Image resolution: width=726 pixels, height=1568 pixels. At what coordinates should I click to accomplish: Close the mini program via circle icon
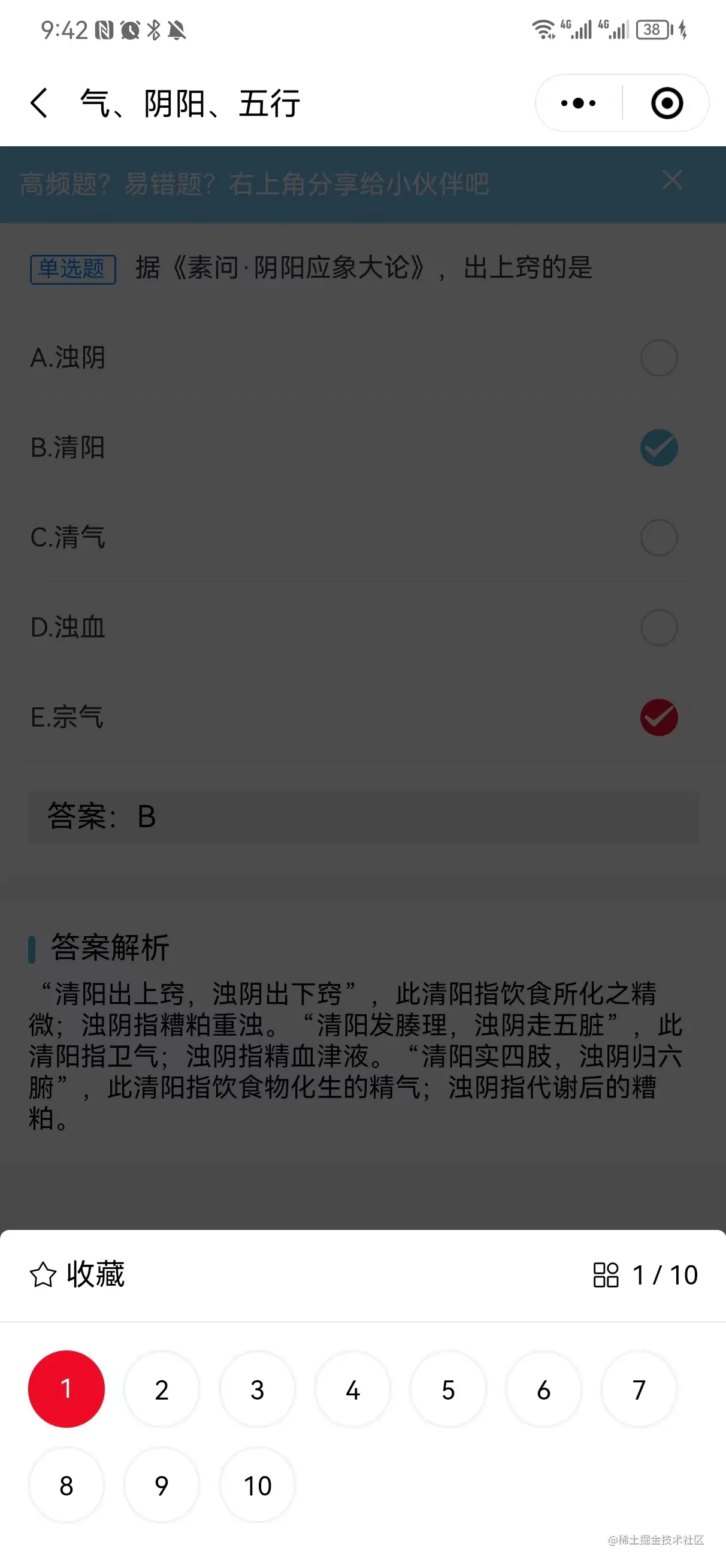pyautogui.click(x=666, y=103)
